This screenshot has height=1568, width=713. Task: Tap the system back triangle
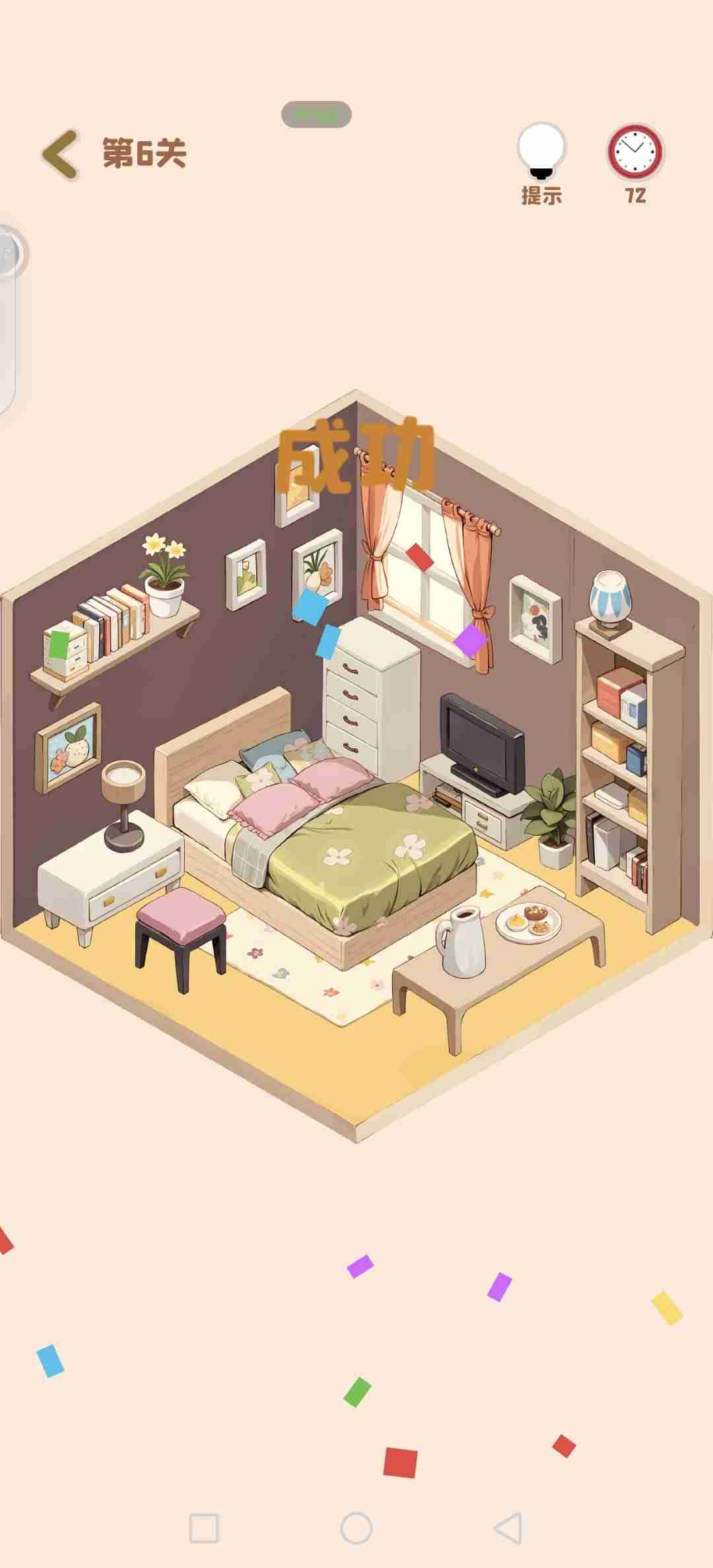click(x=508, y=1527)
